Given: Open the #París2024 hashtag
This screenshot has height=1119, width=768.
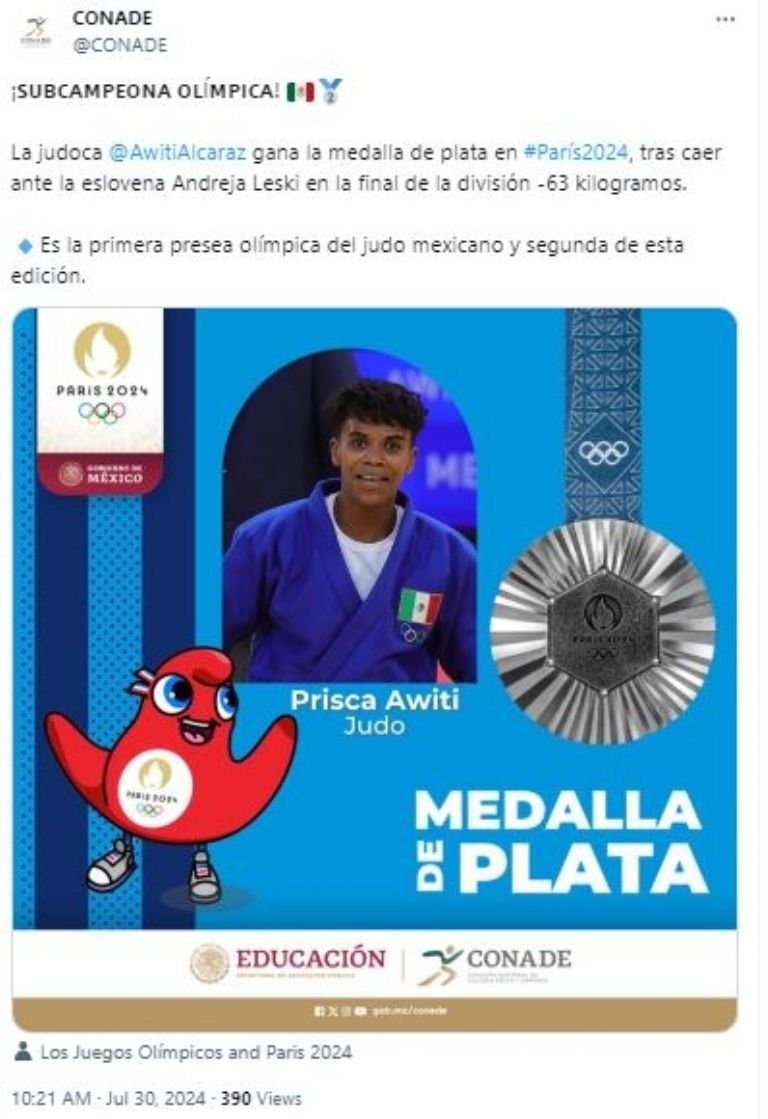Looking at the screenshot, I should tap(576, 154).
